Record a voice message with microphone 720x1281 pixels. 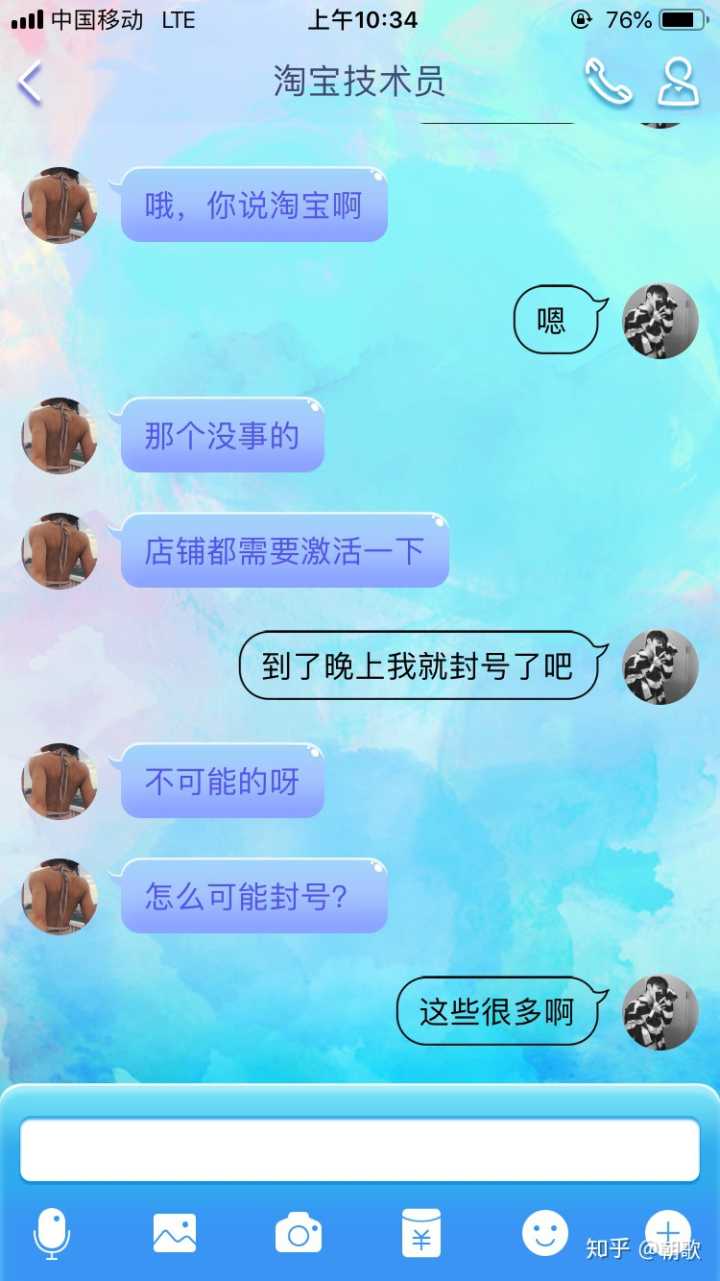[52, 1232]
